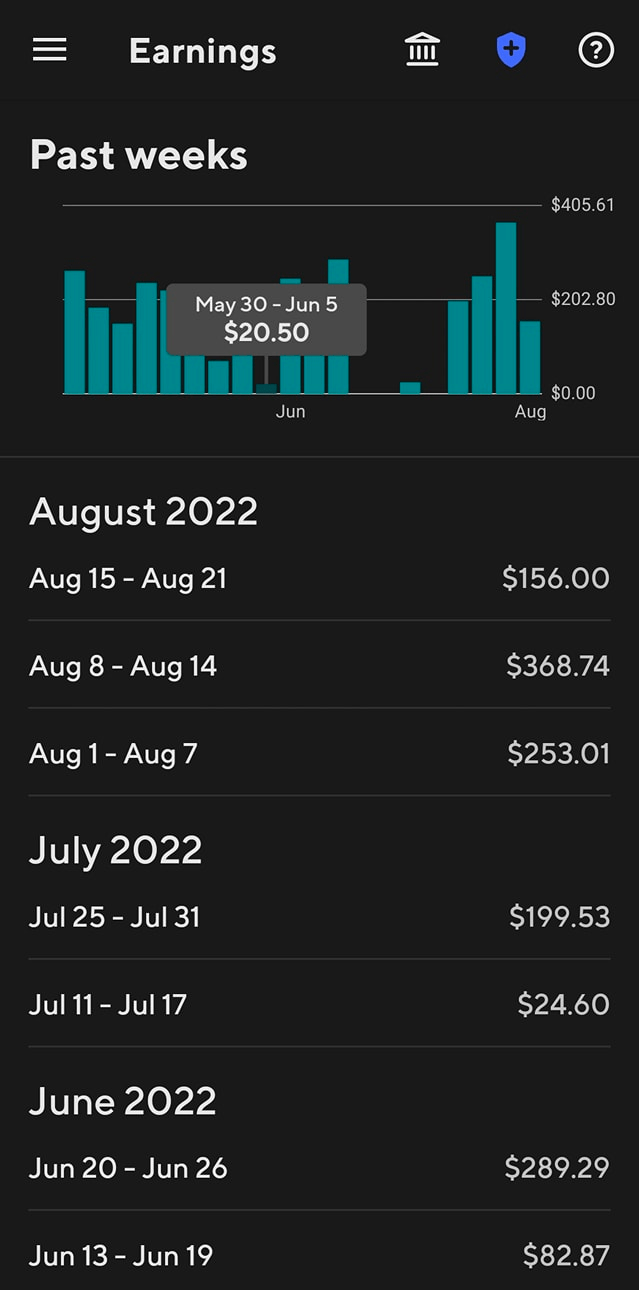Select the Aug 1 - Aug 7 week
Viewport: 639px width, 1290px height.
pyautogui.click(x=319, y=753)
